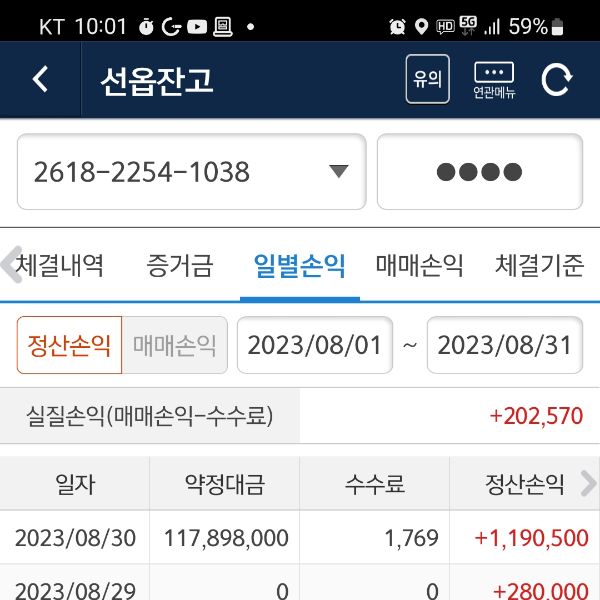Screen dimensions: 600x600
Task: Open the 체결기준 tab
Action: [x=539, y=266]
